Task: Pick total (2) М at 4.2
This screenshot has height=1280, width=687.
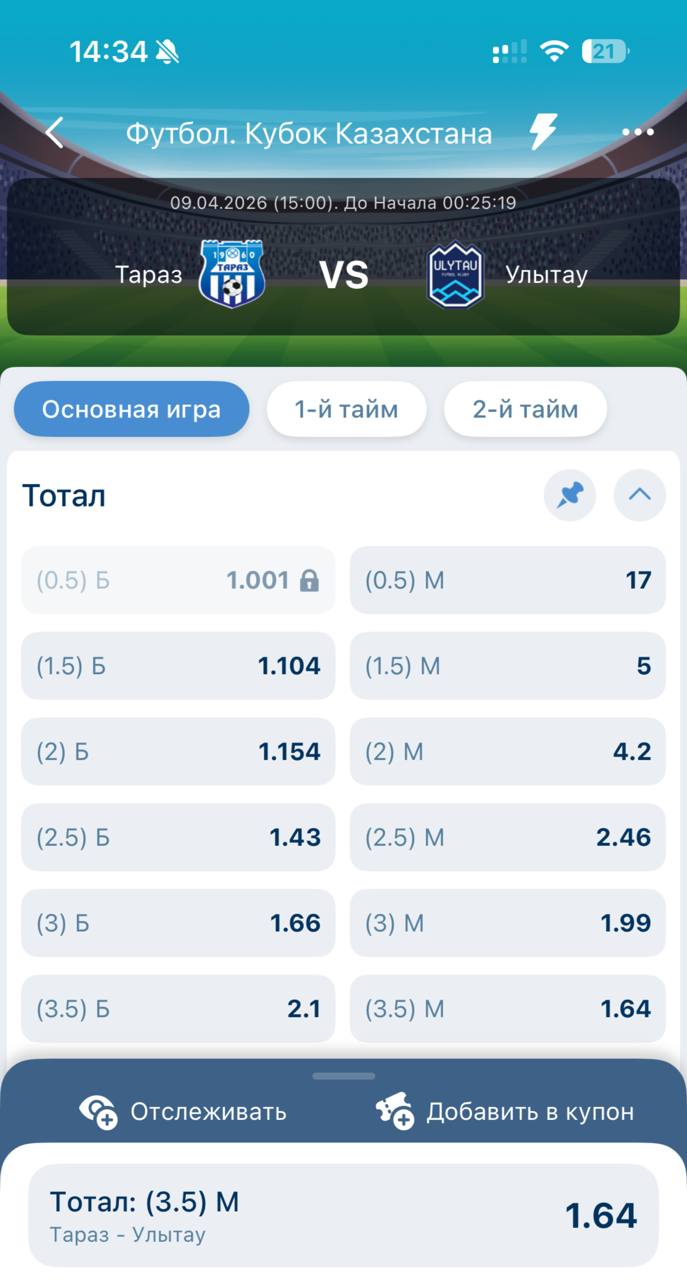Action: coord(507,752)
